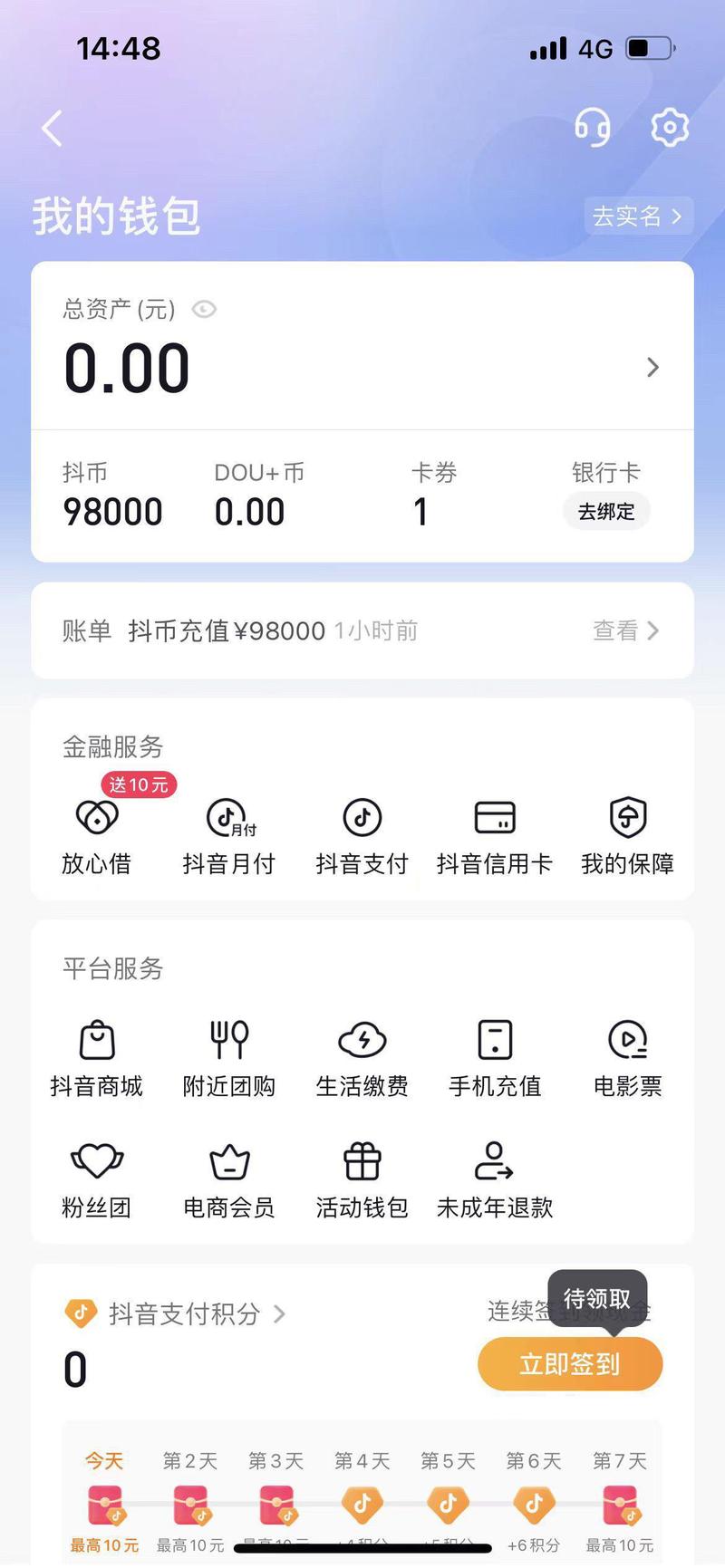Image resolution: width=725 pixels, height=1568 pixels.
Task: Open 我的保障 protection service
Action: [627, 833]
